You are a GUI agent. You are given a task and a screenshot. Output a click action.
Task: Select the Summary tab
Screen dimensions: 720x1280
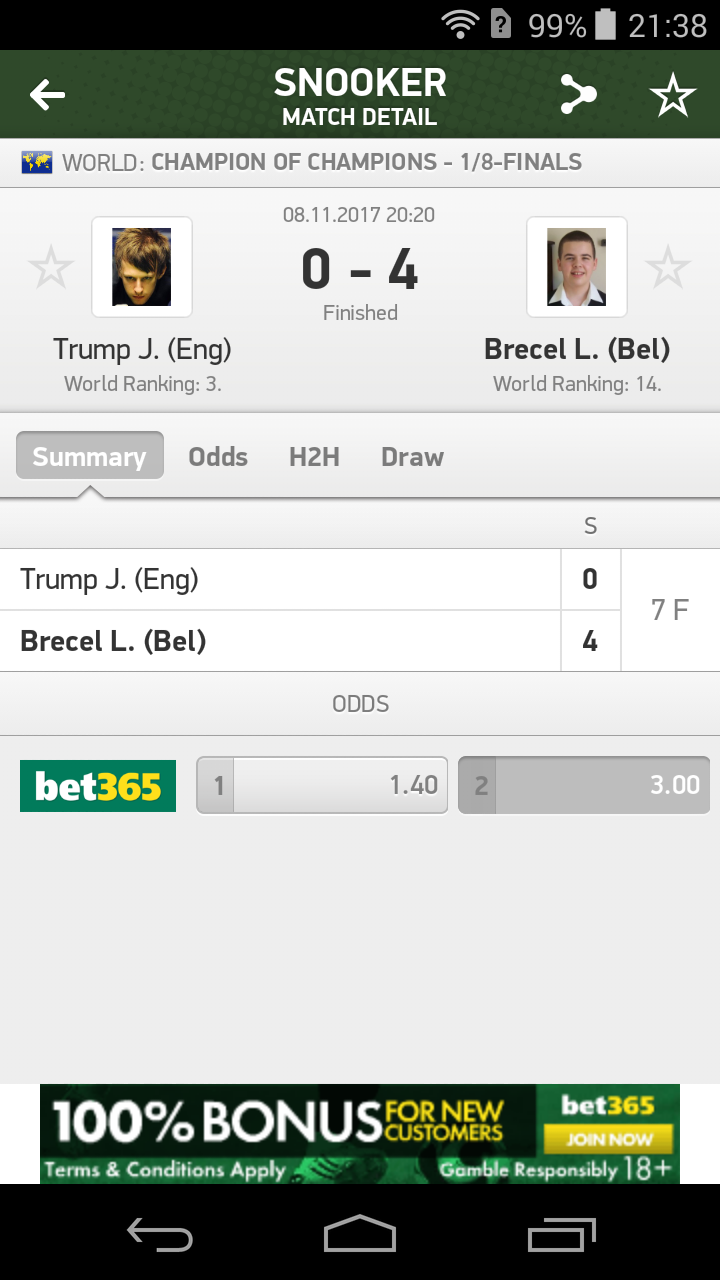click(90, 457)
